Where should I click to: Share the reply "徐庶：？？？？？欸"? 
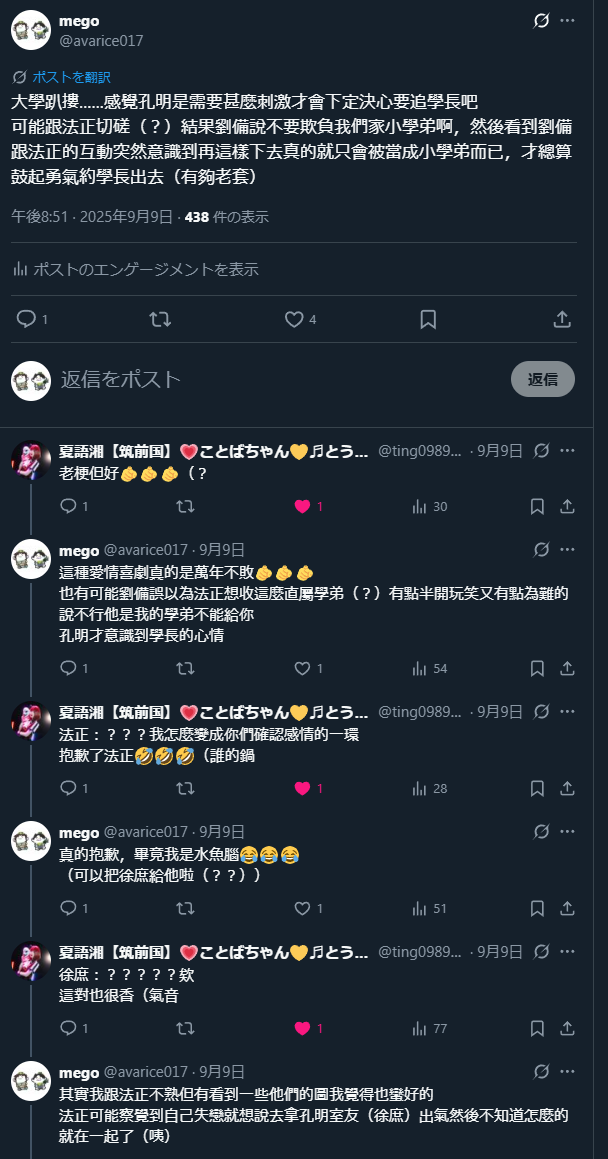point(567,1028)
